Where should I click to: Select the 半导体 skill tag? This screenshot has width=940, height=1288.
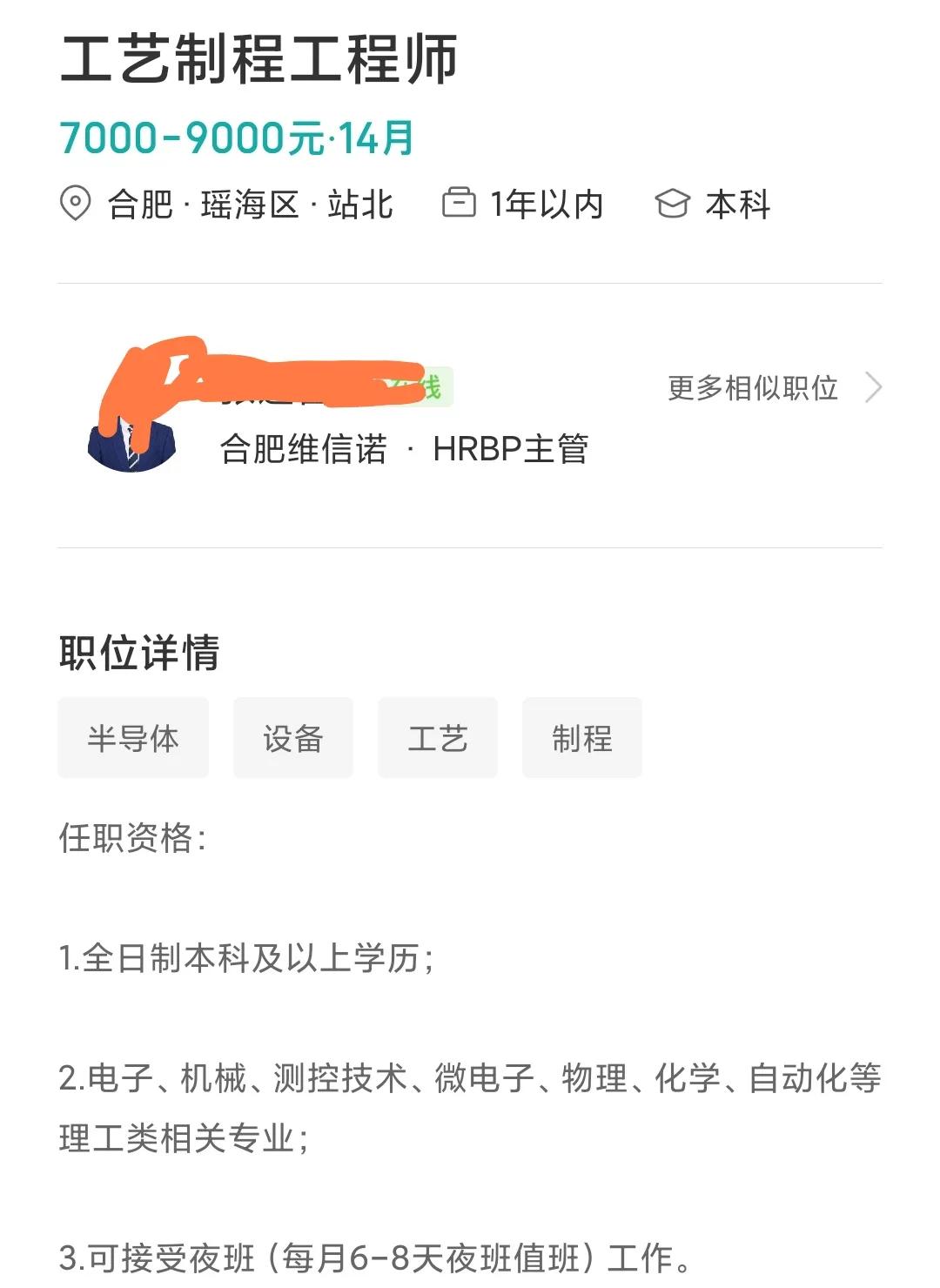point(132,738)
